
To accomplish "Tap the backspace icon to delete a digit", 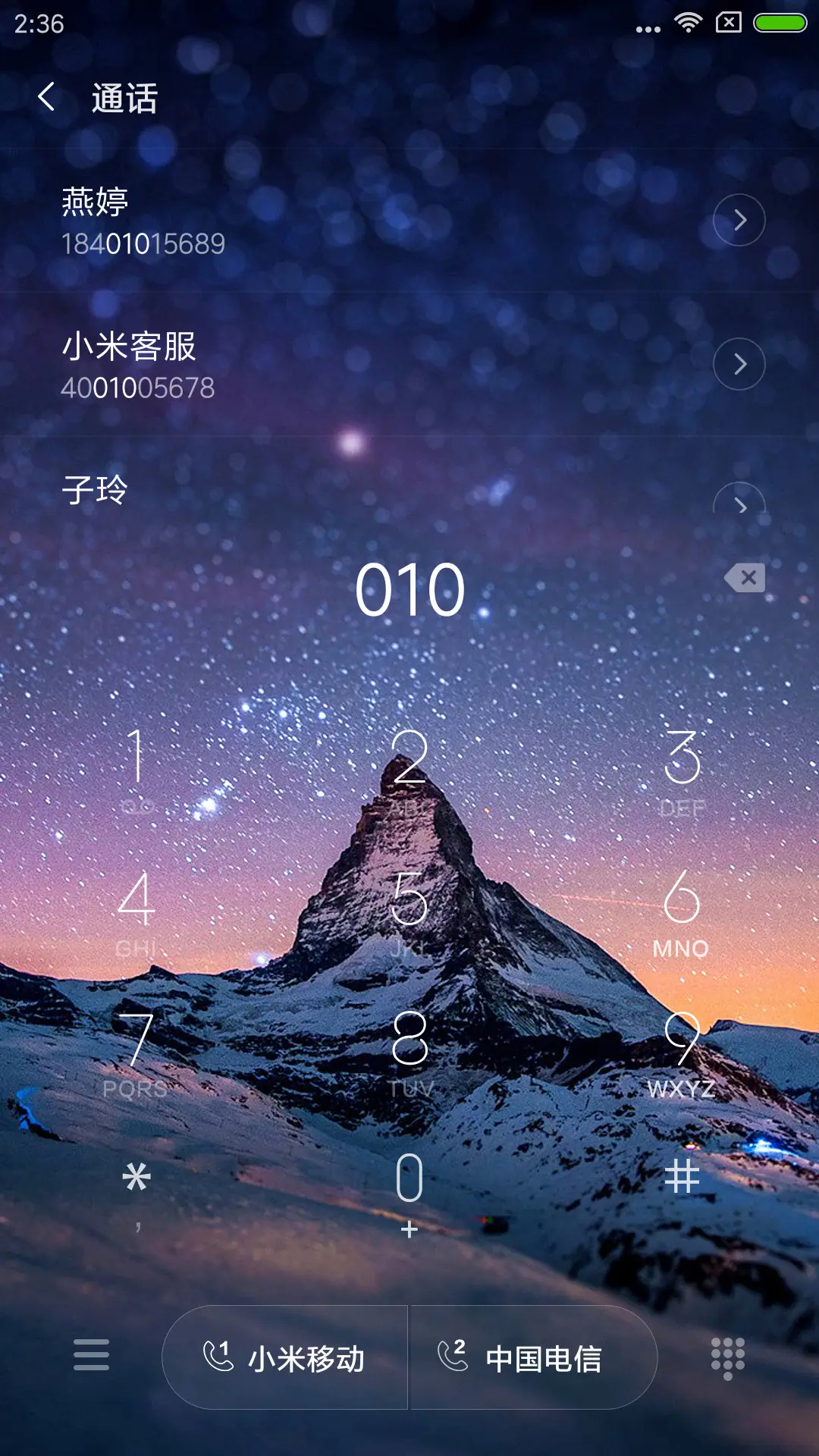I will click(743, 579).
